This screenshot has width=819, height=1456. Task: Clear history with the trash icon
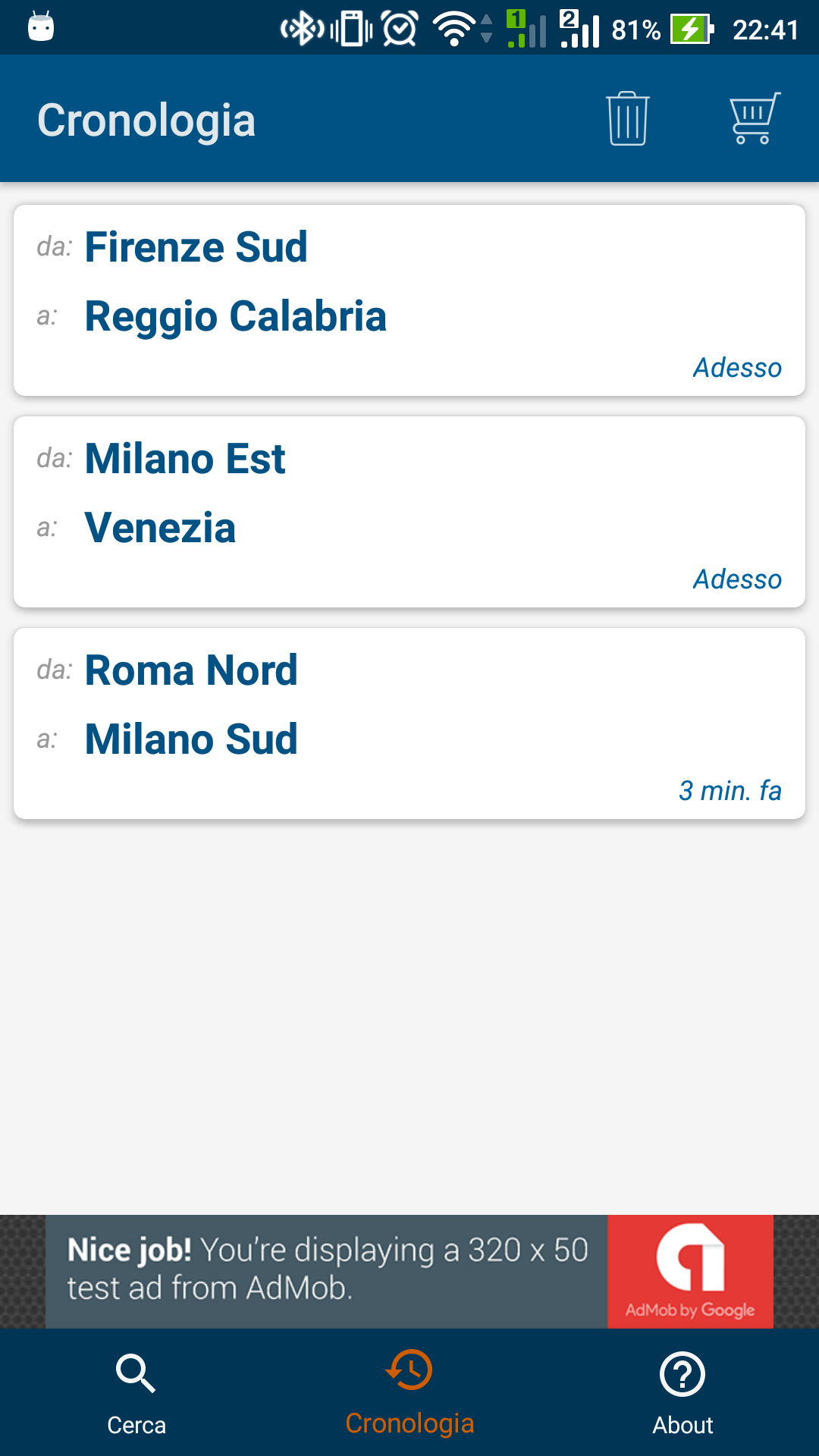[x=627, y=119]
